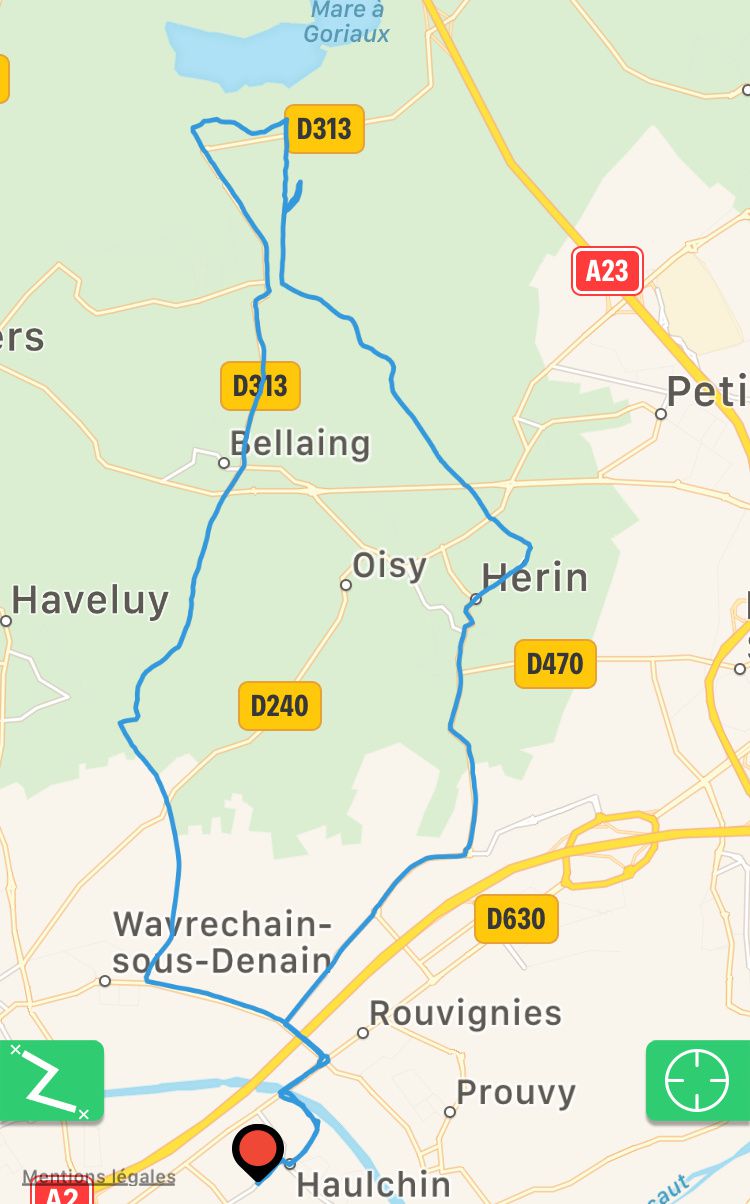
Task: Tap the green route zigzag button
Action: (x=50, y=1081)
